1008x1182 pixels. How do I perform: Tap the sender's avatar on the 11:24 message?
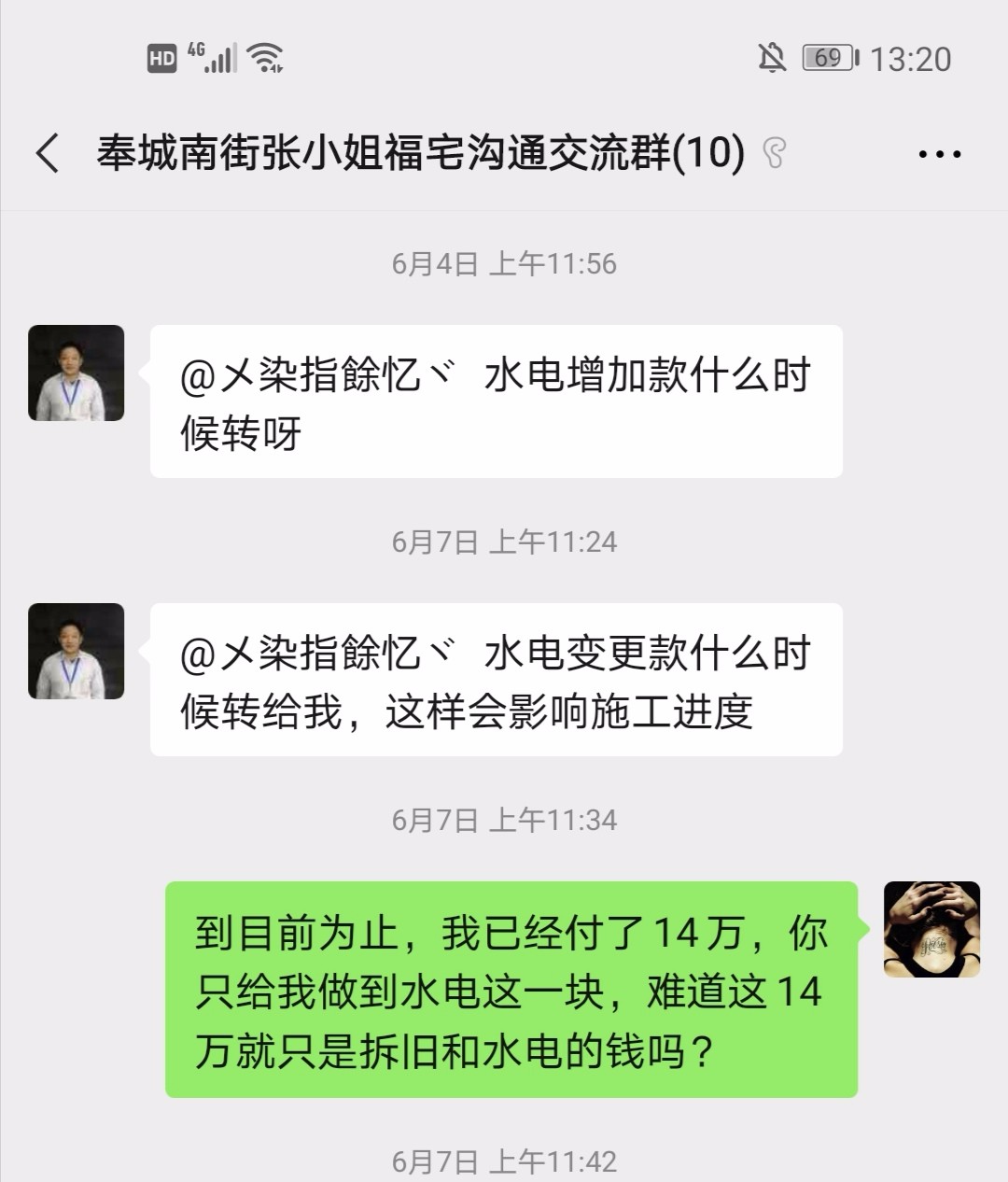77,651
